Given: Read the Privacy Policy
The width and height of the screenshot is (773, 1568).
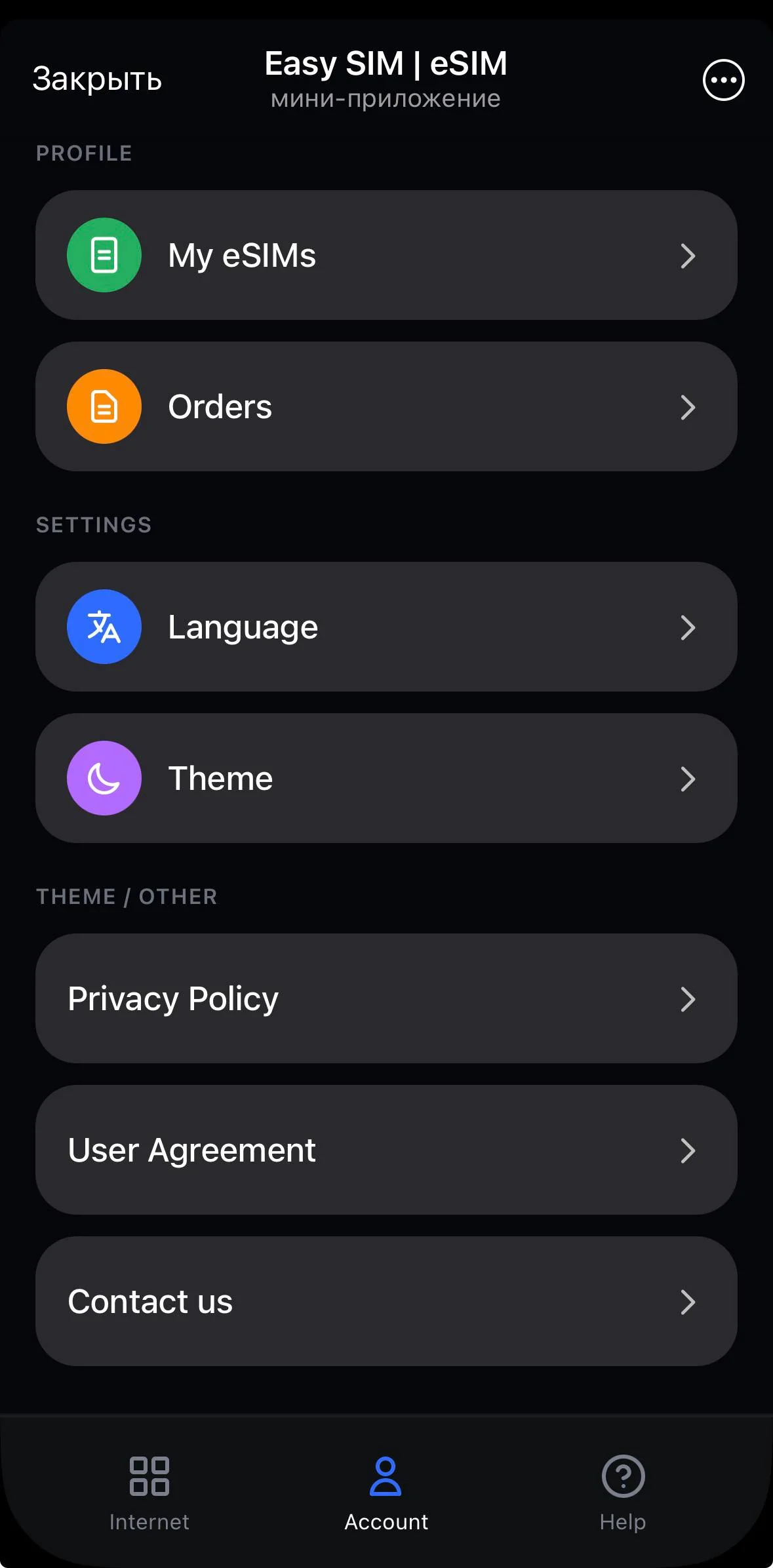Looking at the screenshot, I should [x=386, y=998].
